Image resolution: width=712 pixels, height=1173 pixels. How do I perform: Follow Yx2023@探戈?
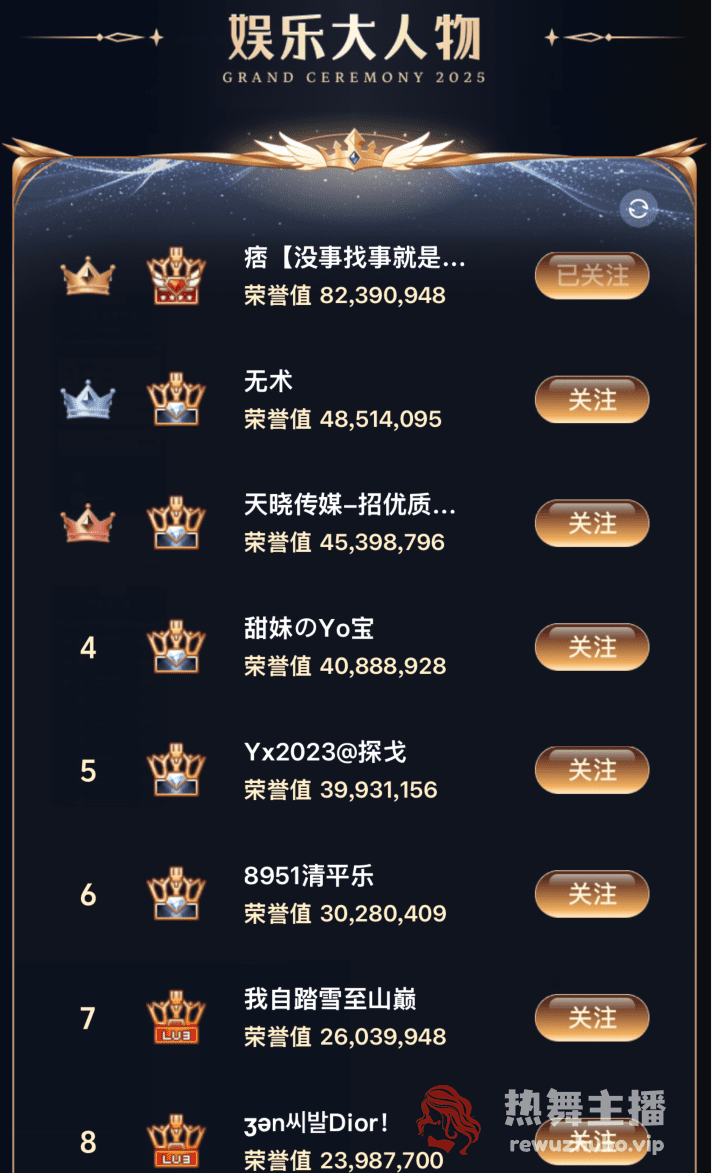pyautogui.click(x=592, y=770)
